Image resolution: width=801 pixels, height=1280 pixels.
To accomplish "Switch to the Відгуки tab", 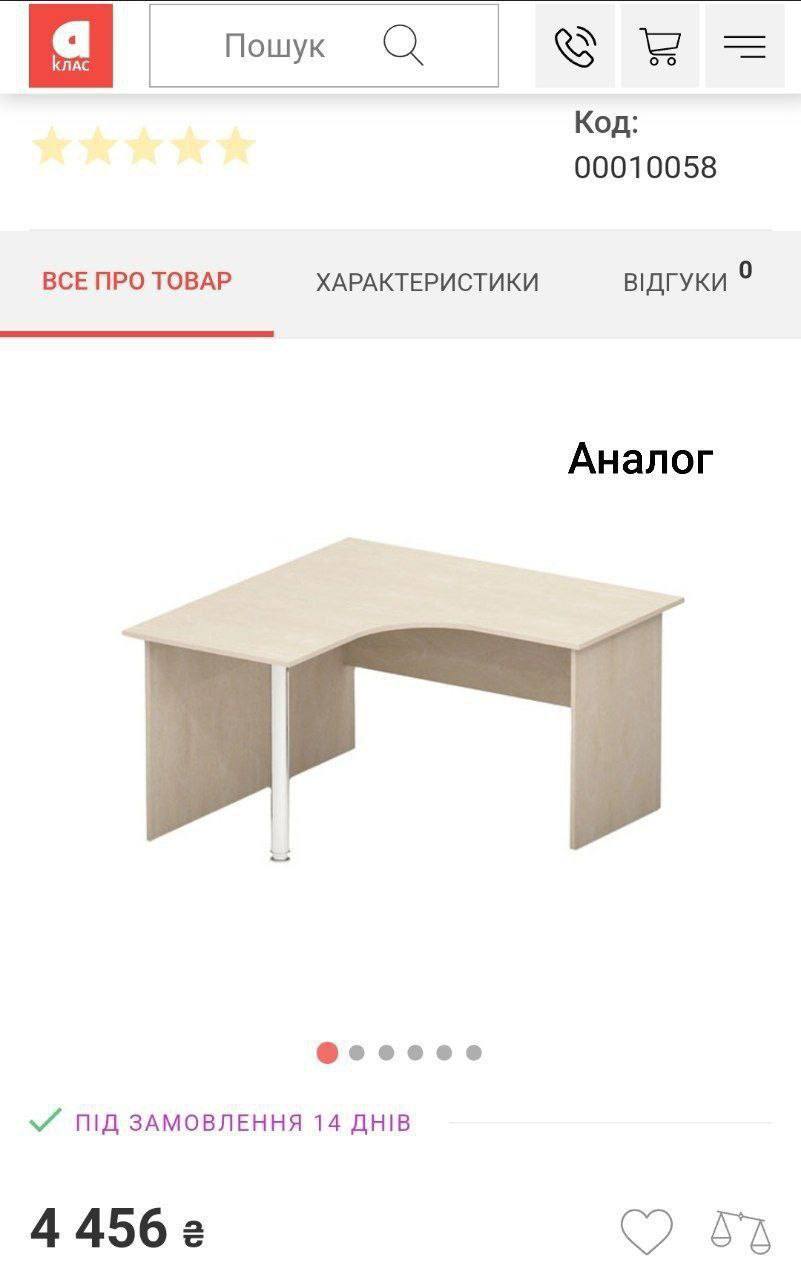I will tap(676, 283).
